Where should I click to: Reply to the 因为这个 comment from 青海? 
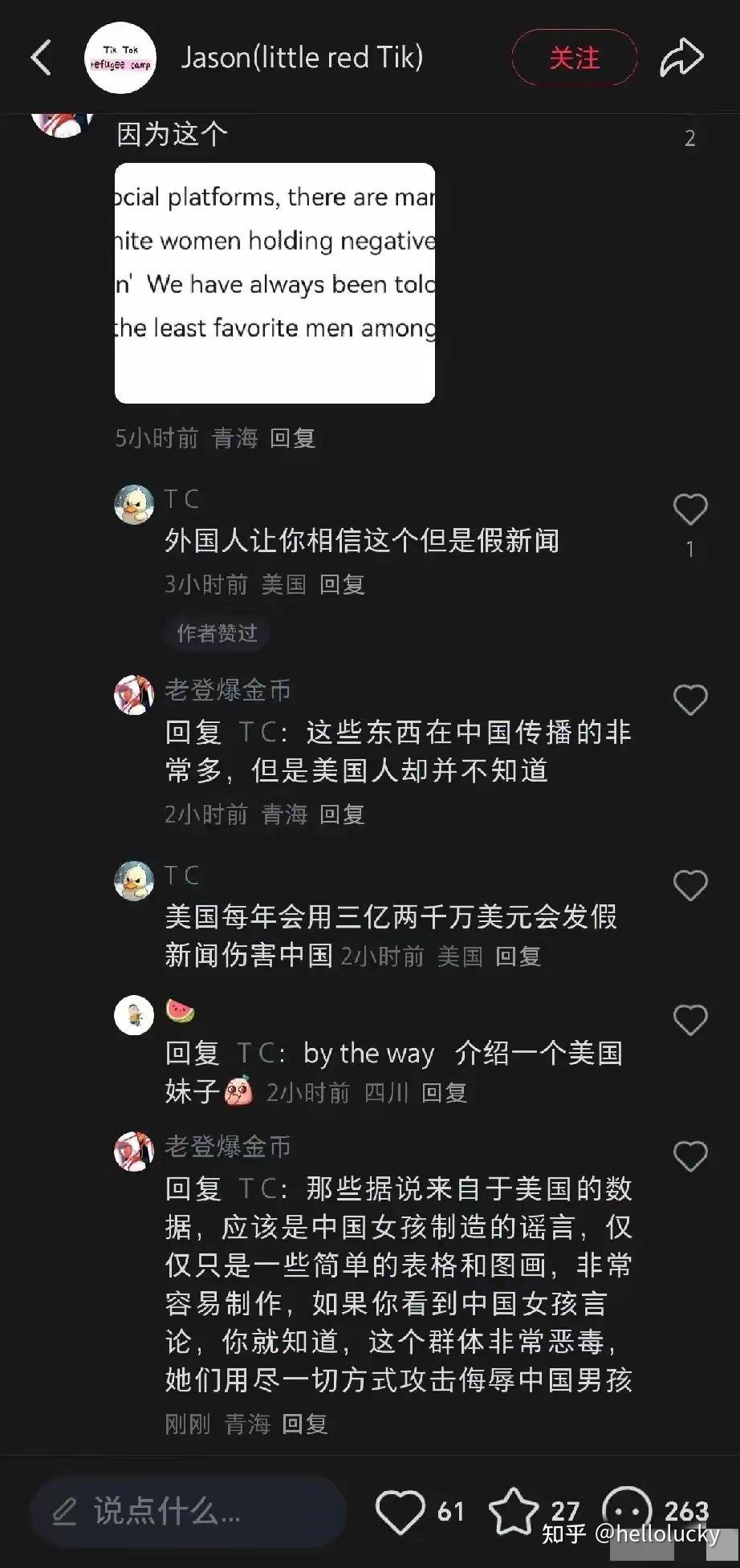293,438
